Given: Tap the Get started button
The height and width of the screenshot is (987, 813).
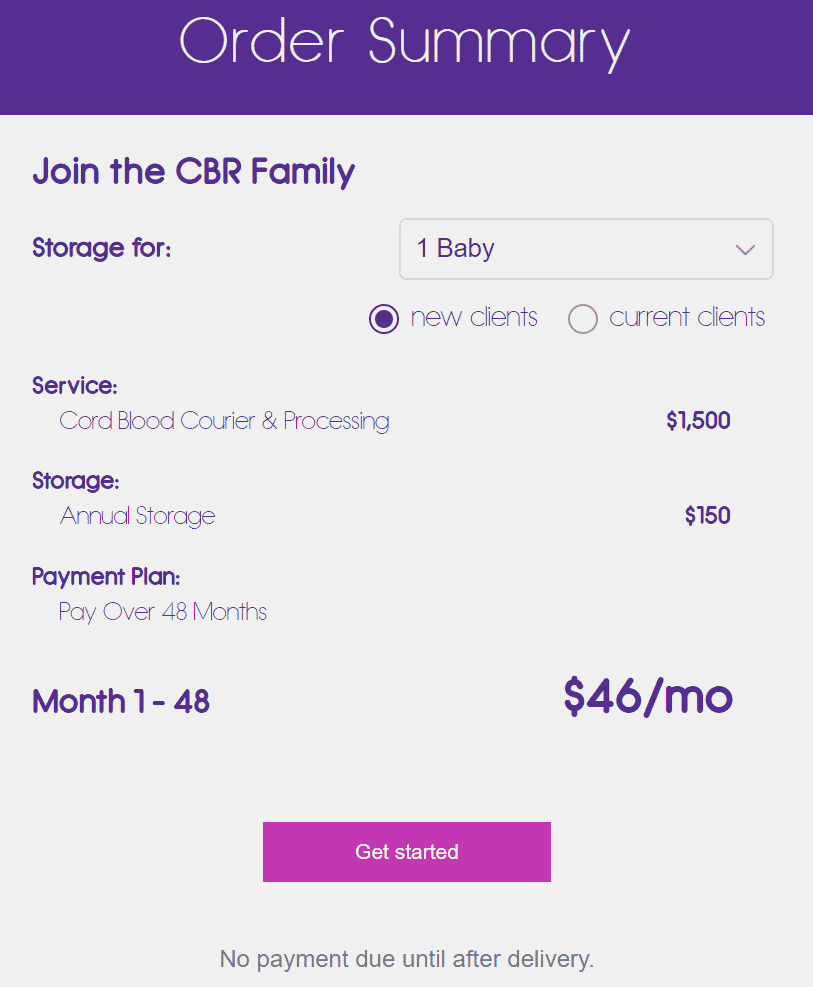Looking at the screenshot, I should click(x=406, y=852).
